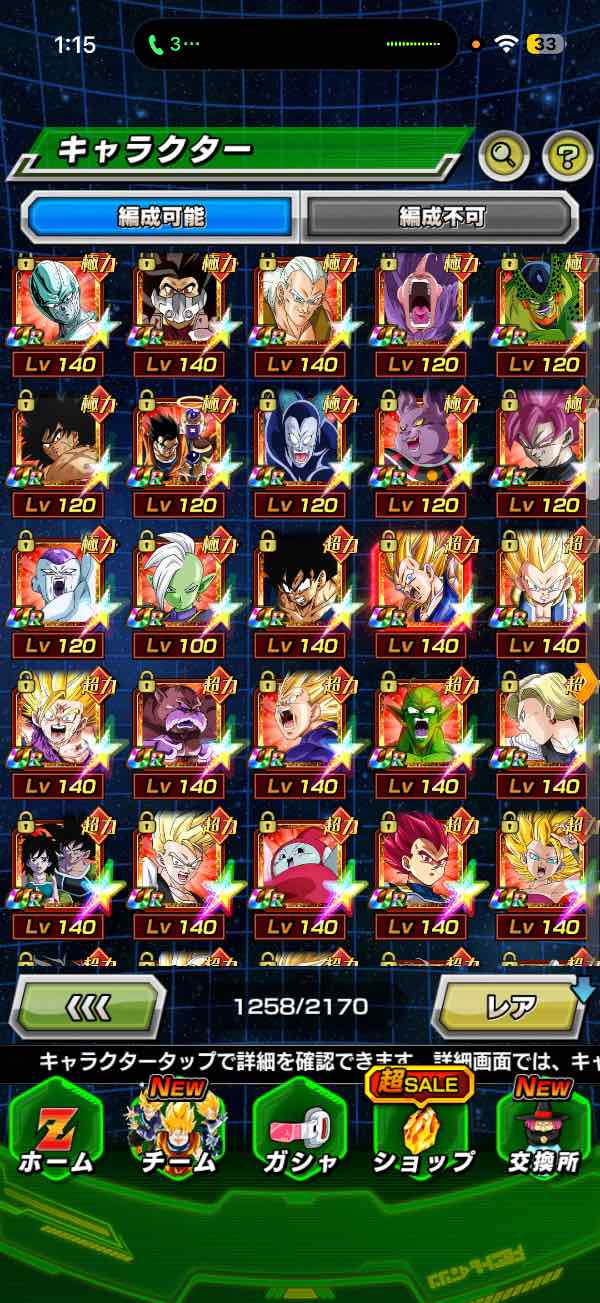The height and width of the screenshot is (1303, 600).
Task: Open the Lv 100 Zamasu character
Action: [180, 590]
